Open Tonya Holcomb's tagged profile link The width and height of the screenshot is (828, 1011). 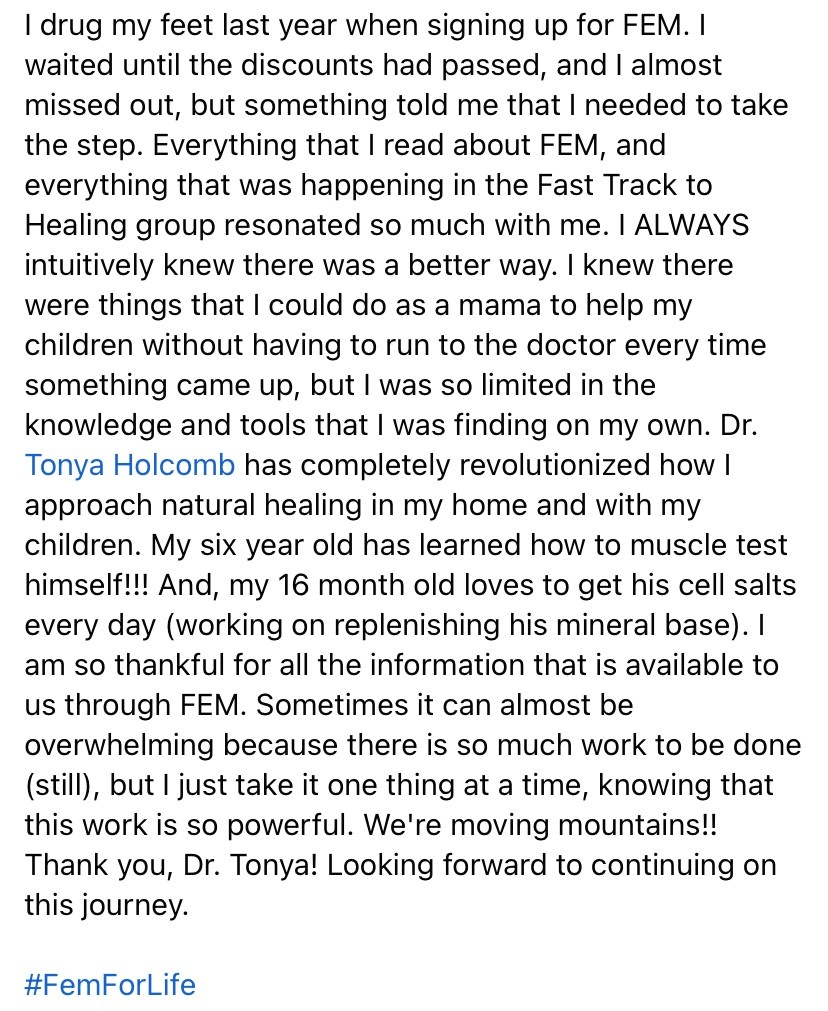(x=129, y=465)
